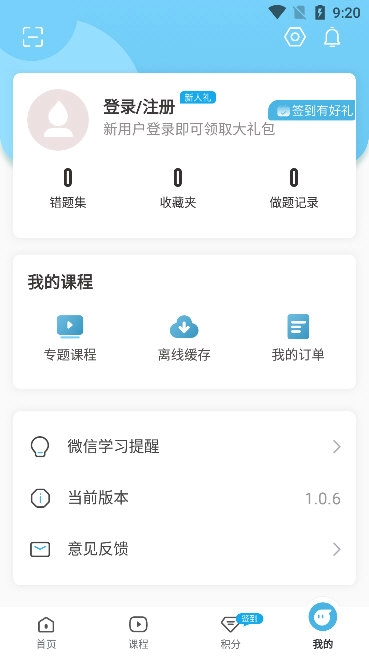Open 离线缓存 offline downloads
369x656 pixels.
(x=184, y=338)
